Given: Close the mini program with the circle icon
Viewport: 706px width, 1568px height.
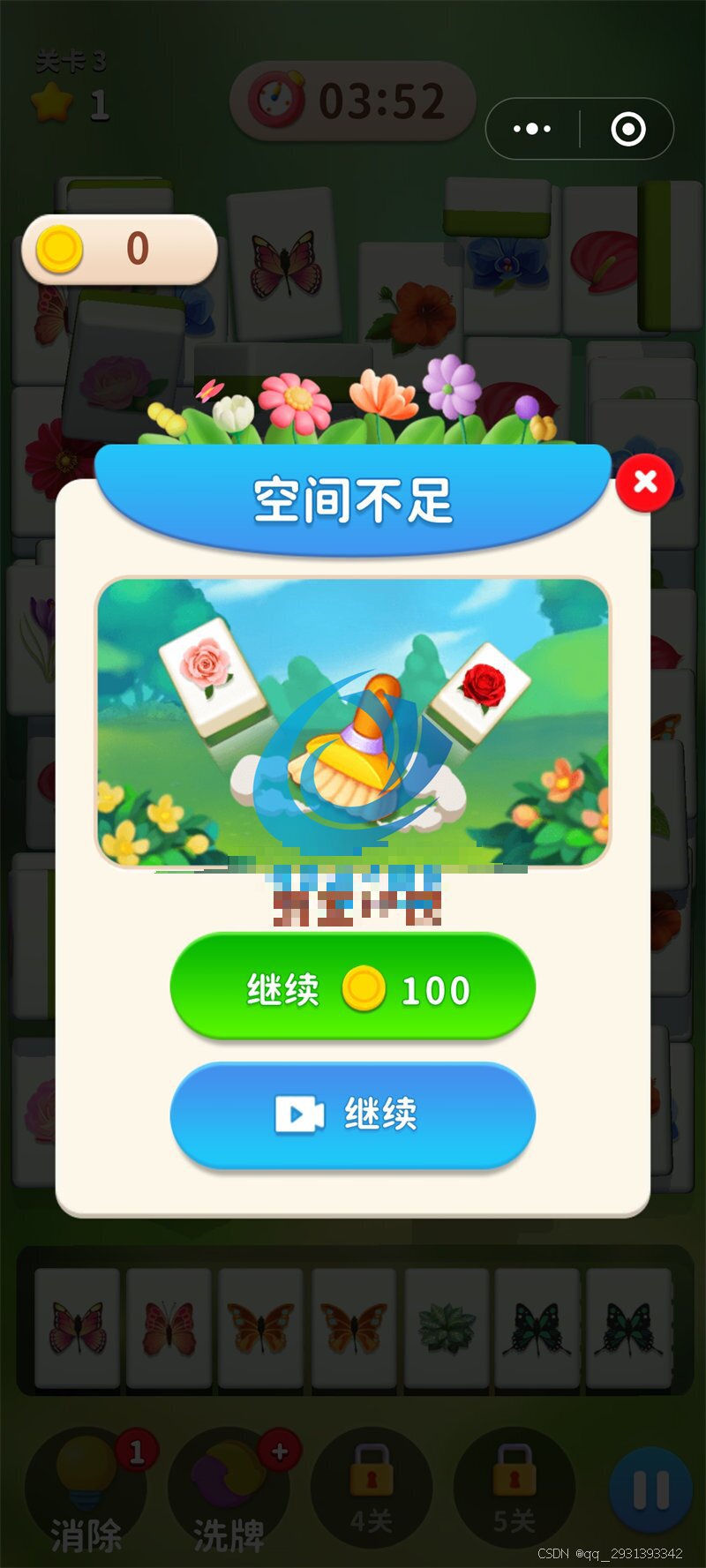Looking at the screenshot, I should click(x=628, y=129).
